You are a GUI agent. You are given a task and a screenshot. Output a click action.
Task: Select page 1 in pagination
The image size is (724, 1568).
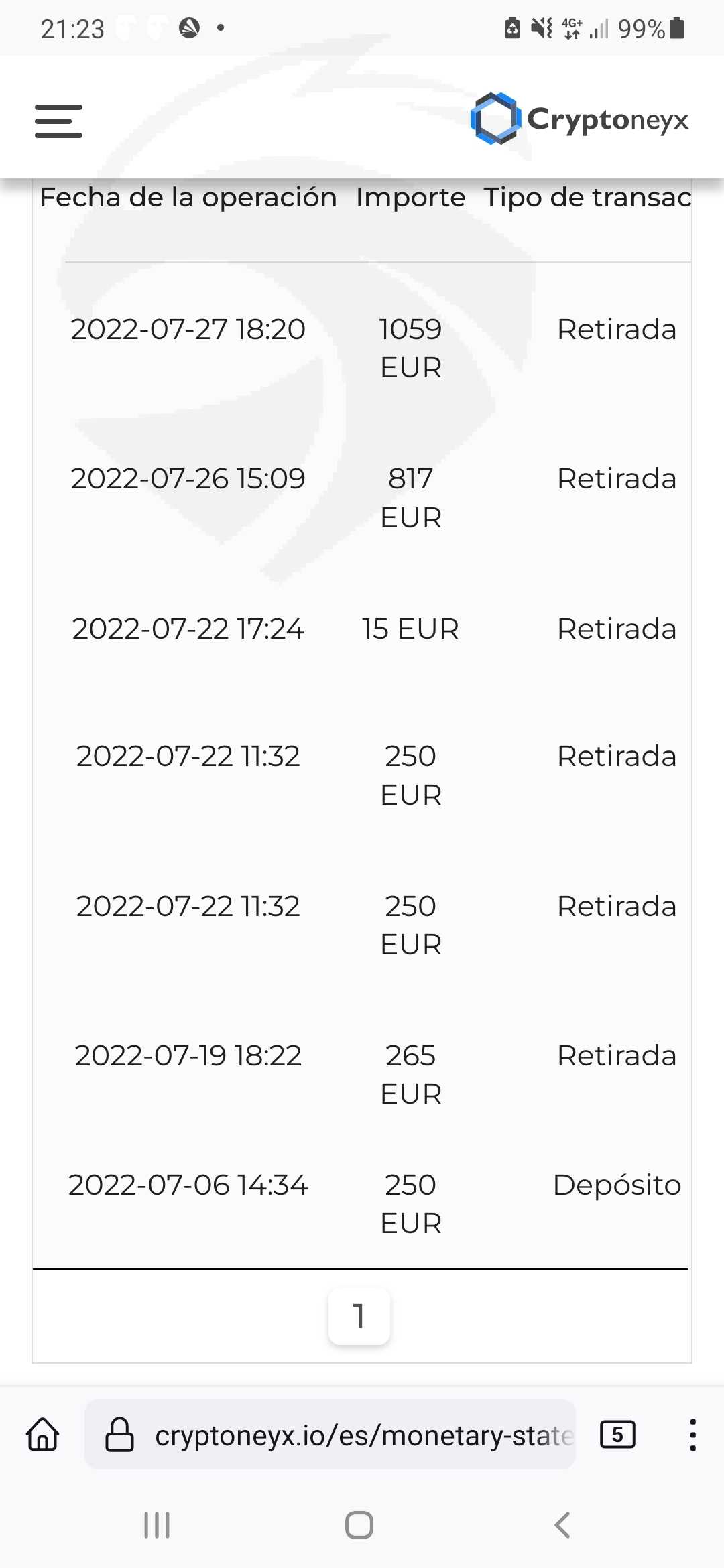(359, 1316)
